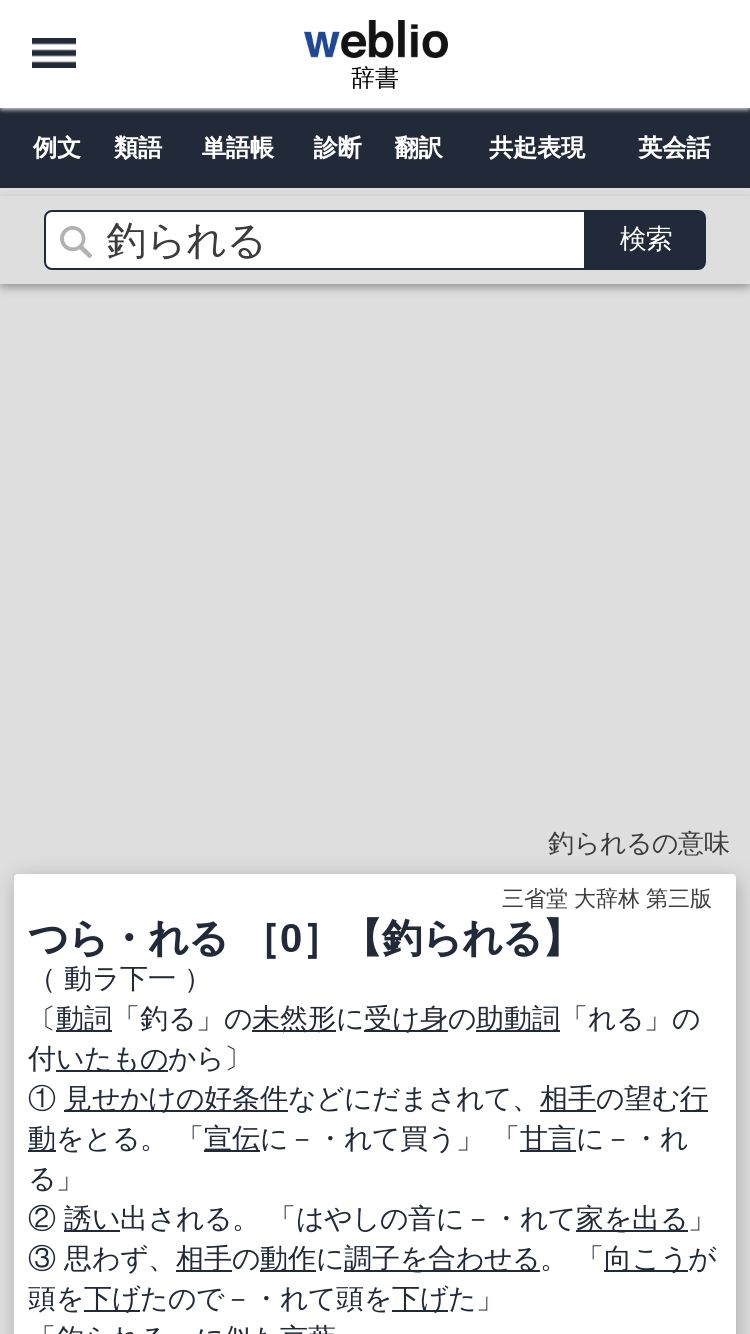The height and width of the screenshot is (1334, 750).
Task: Tap the search field containing 釣られる
Action: tap(315, 240)
